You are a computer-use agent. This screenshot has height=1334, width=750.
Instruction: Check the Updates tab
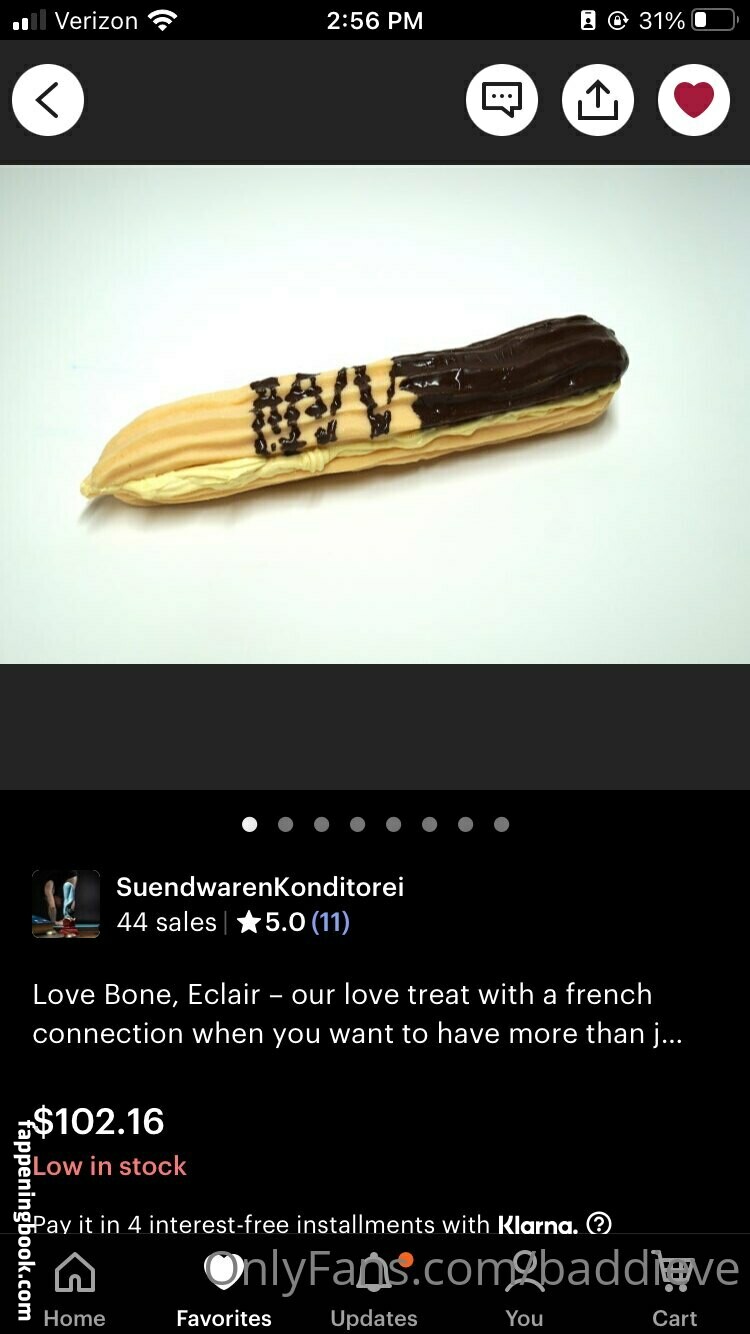pyautogui.click(x=374, y=1290)
